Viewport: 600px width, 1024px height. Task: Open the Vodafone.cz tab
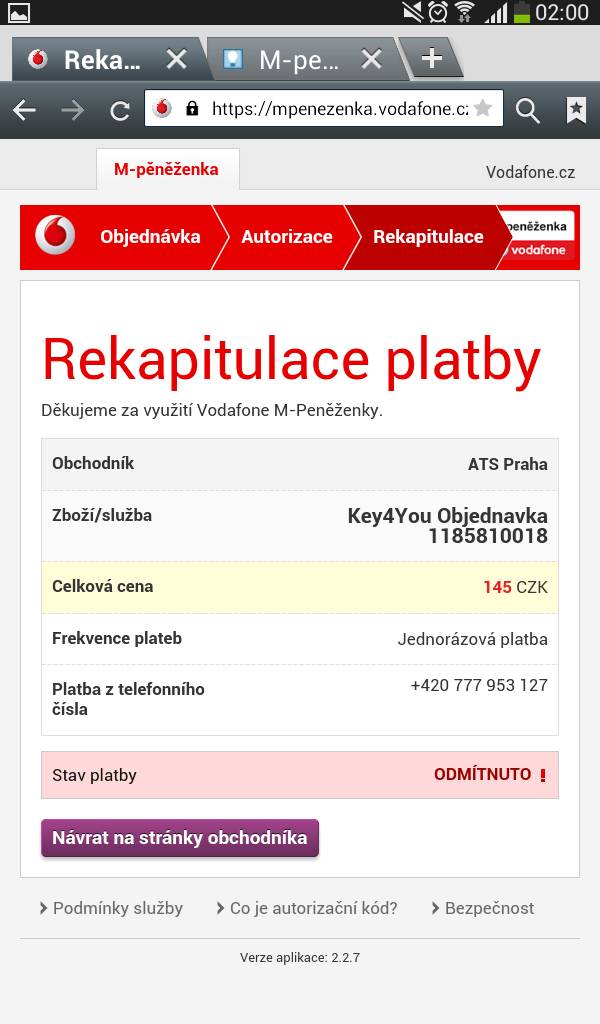pos(530,172)
